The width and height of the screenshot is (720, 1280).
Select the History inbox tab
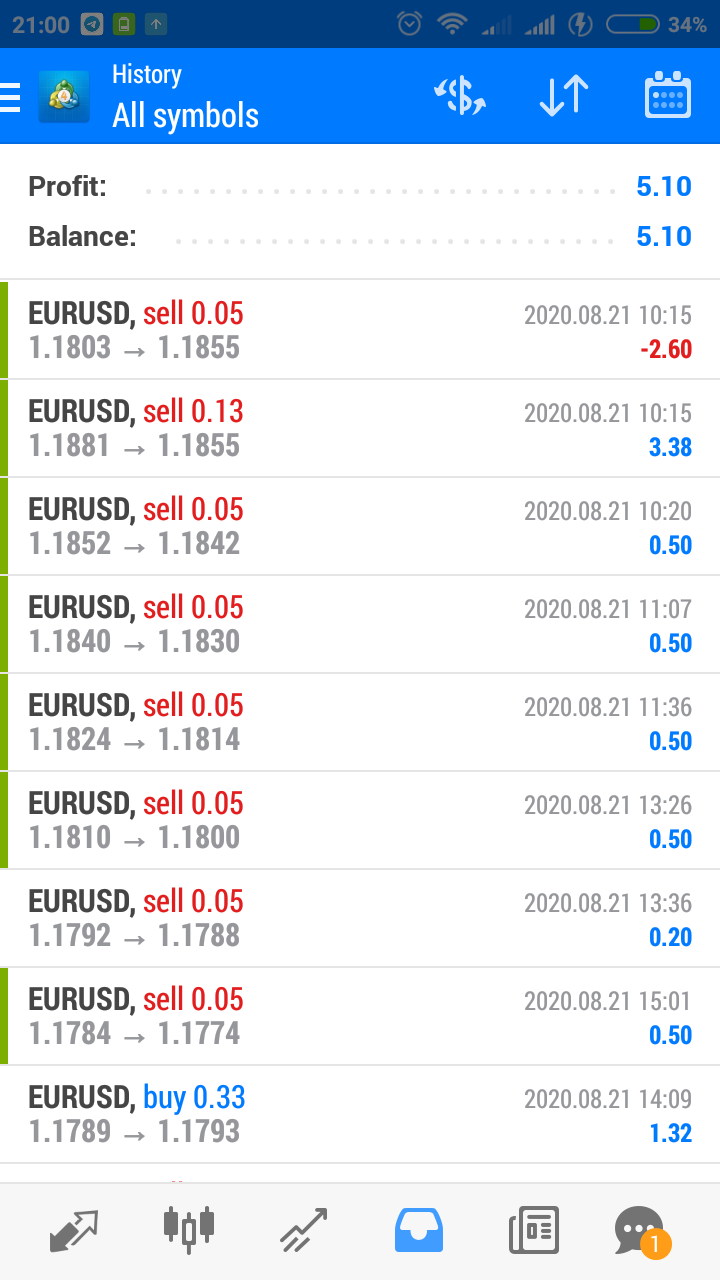(x=418, y=1231)
